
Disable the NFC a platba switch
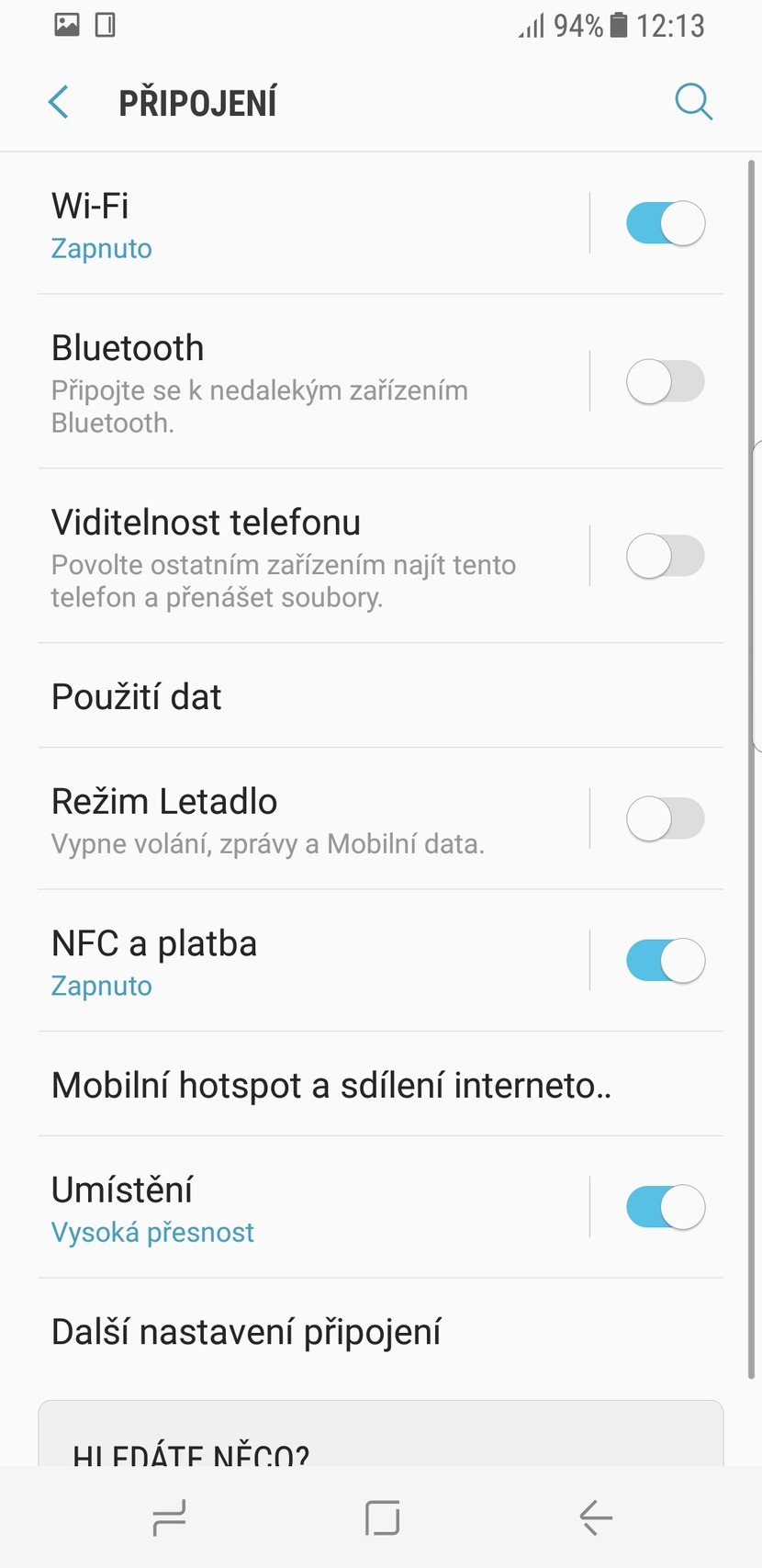pos(665,961)
